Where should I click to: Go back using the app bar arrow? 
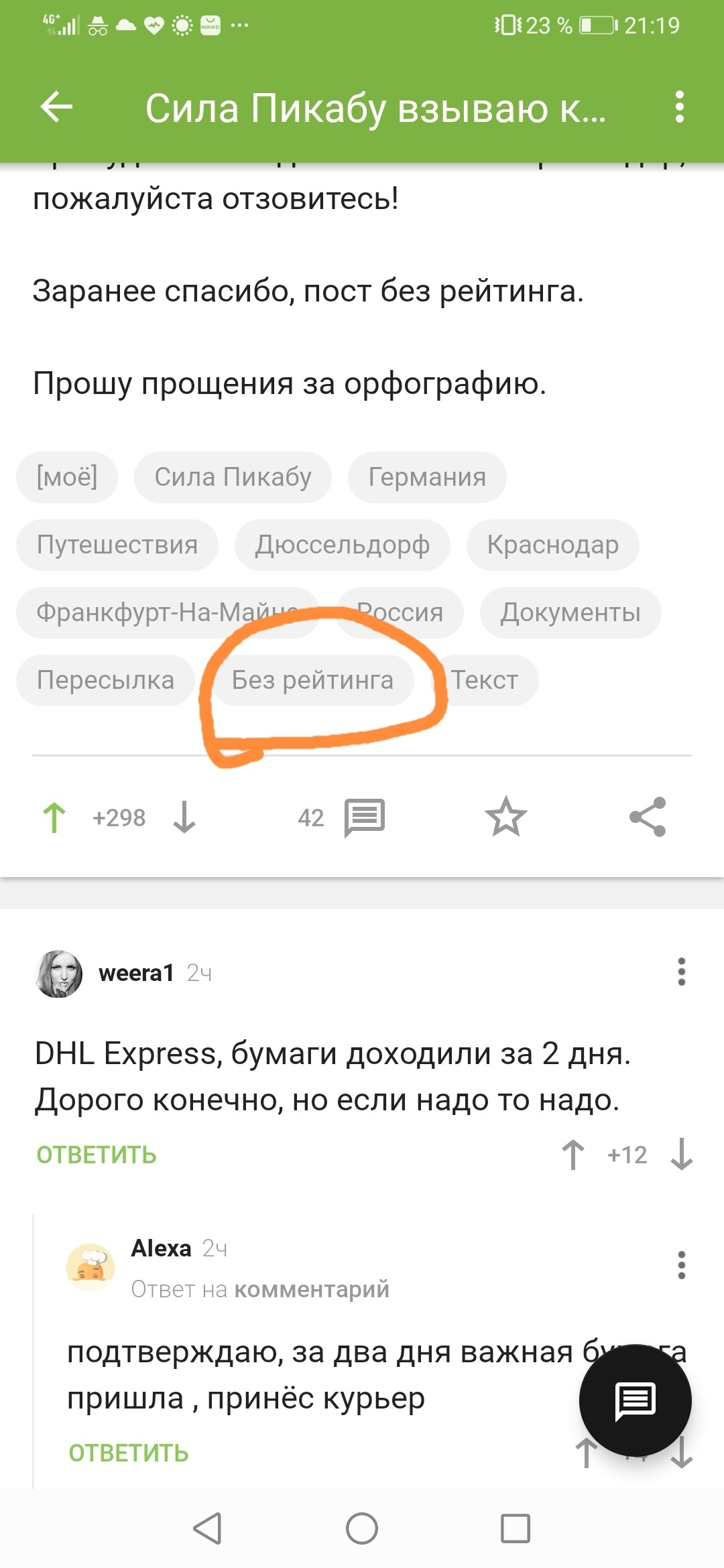(x=56, y=107)
